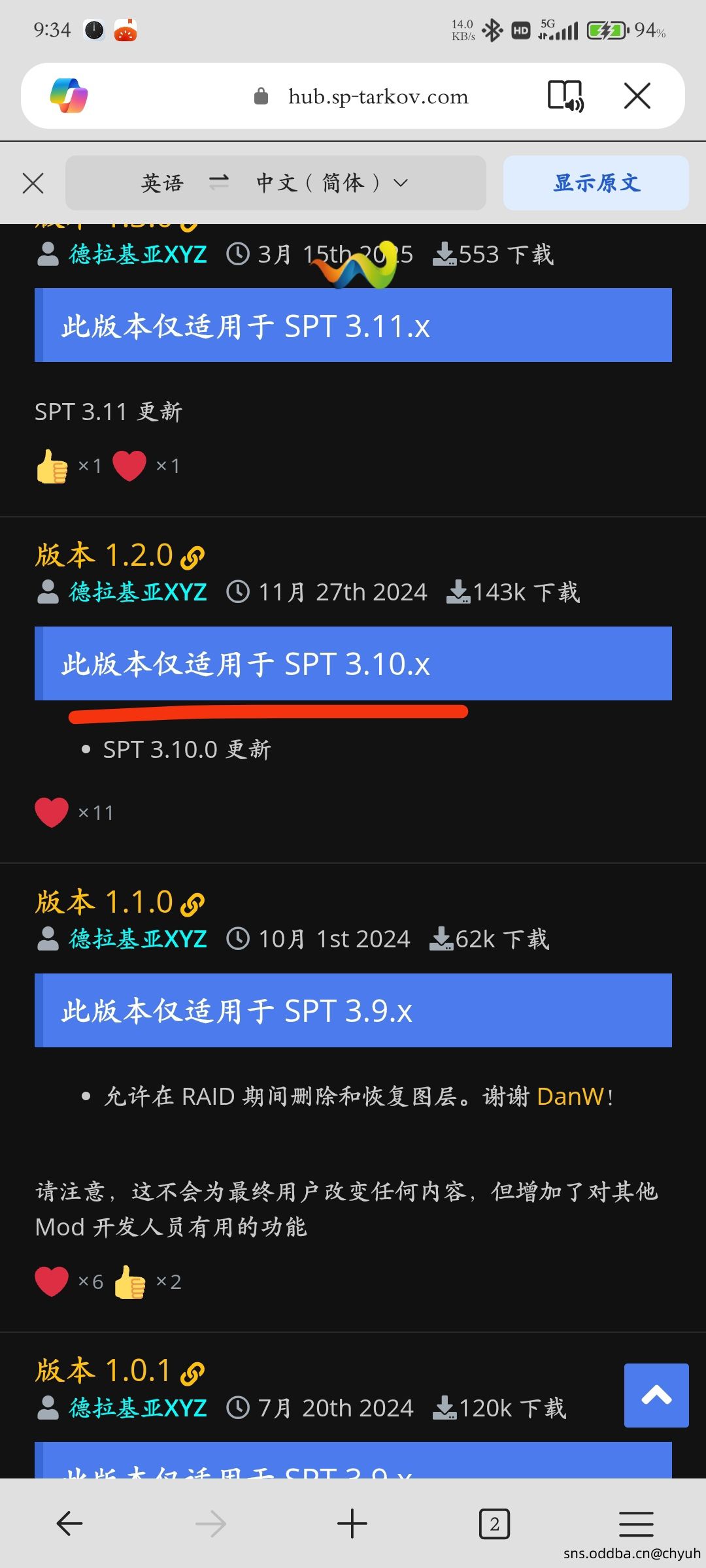Go back with the browser back arrow
Image resolution: width=706 pixels, height=1568 pixels.
(x=70, y=1524)
